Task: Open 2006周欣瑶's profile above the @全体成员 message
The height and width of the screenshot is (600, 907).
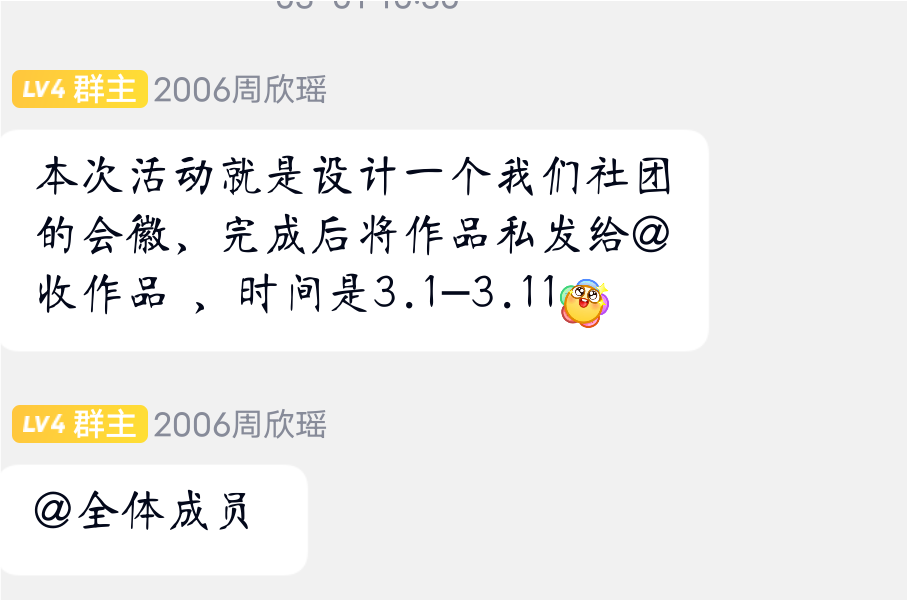Action: [x=240, y=425]
